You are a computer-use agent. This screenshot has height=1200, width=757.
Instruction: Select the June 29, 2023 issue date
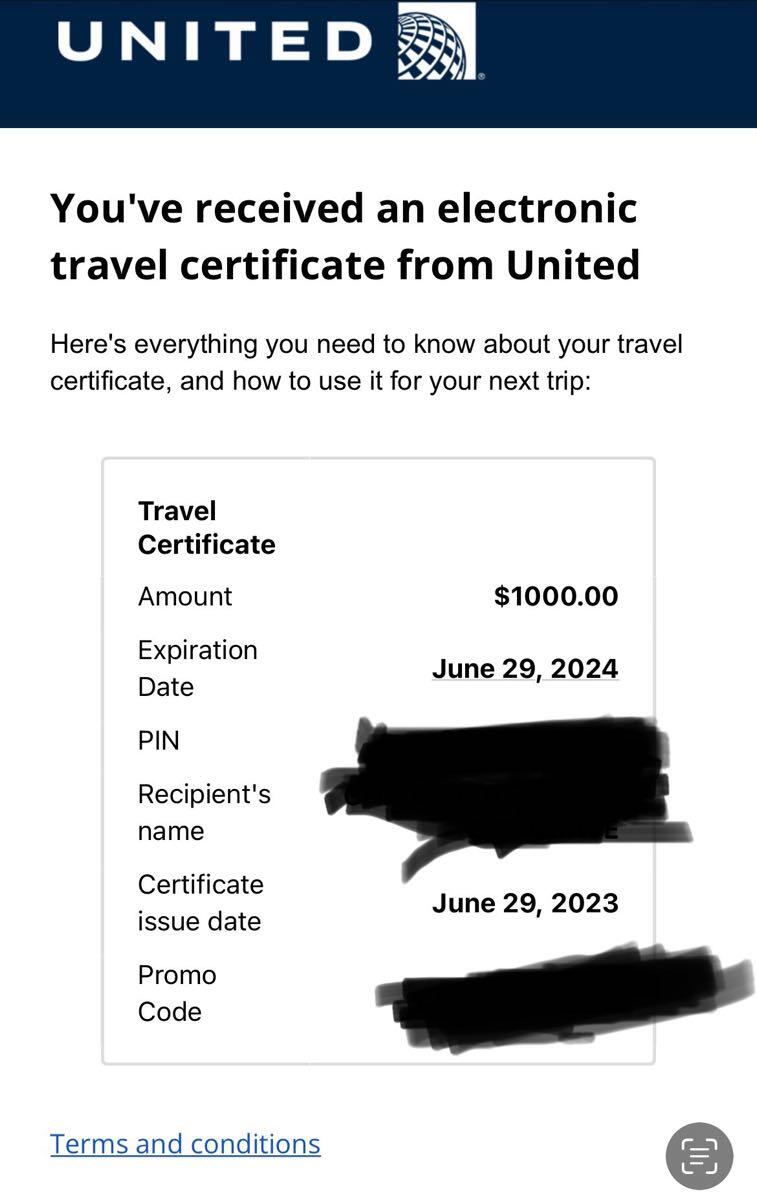pos(525,902)
